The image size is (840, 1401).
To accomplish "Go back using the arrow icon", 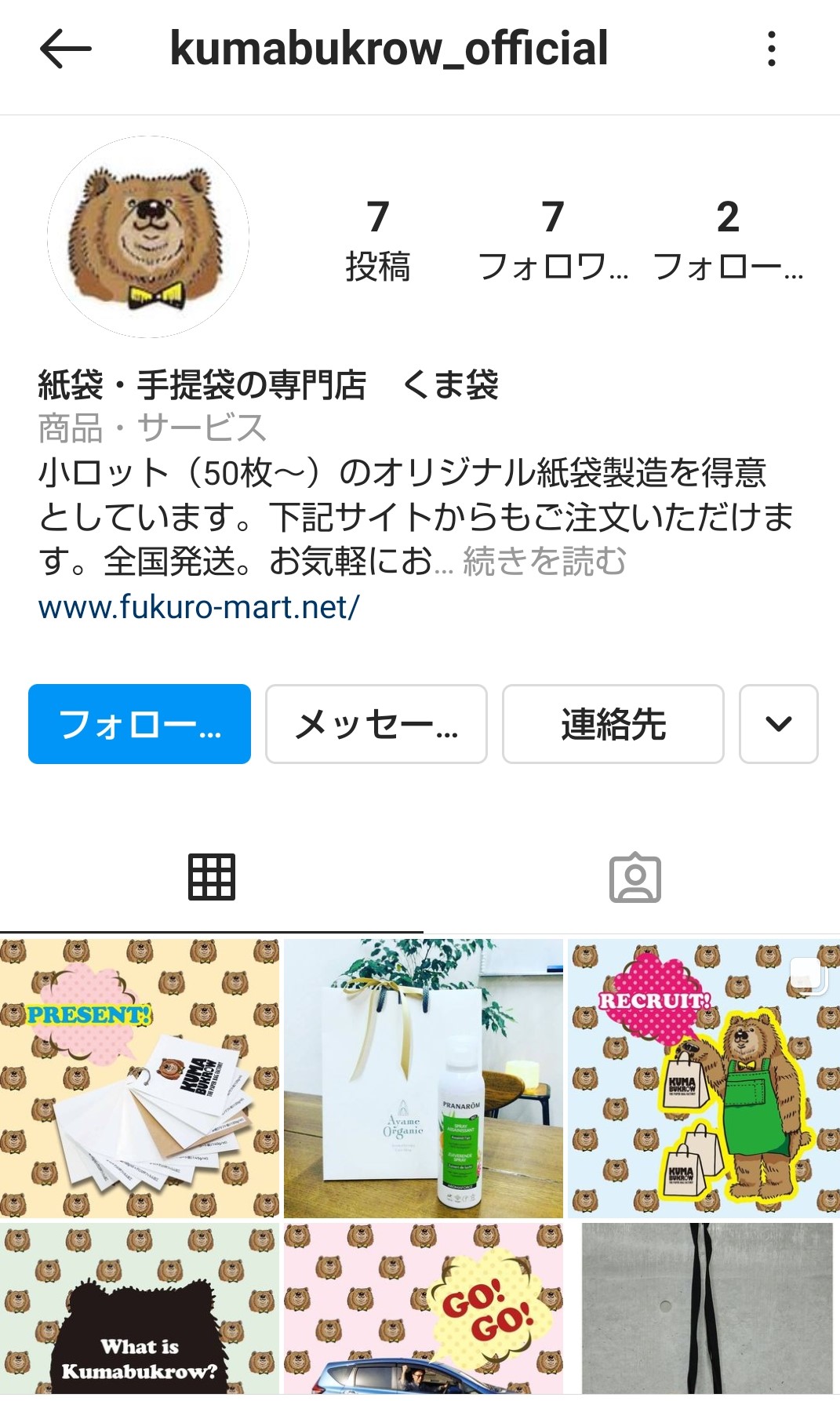I will click(x=66, y=49).
